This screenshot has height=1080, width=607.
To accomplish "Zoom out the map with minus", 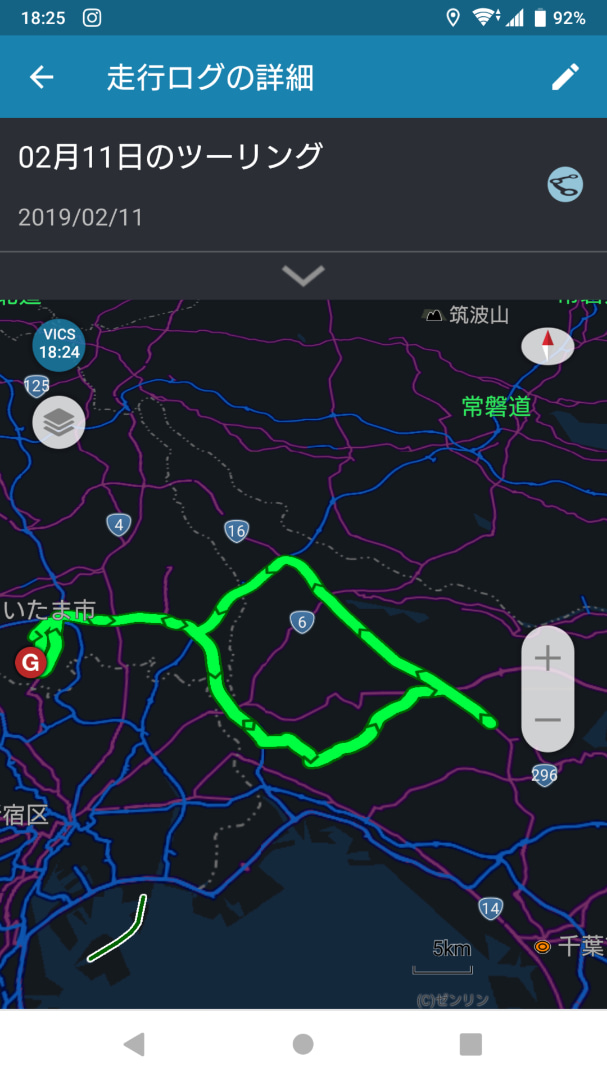I will coord(548,720).
